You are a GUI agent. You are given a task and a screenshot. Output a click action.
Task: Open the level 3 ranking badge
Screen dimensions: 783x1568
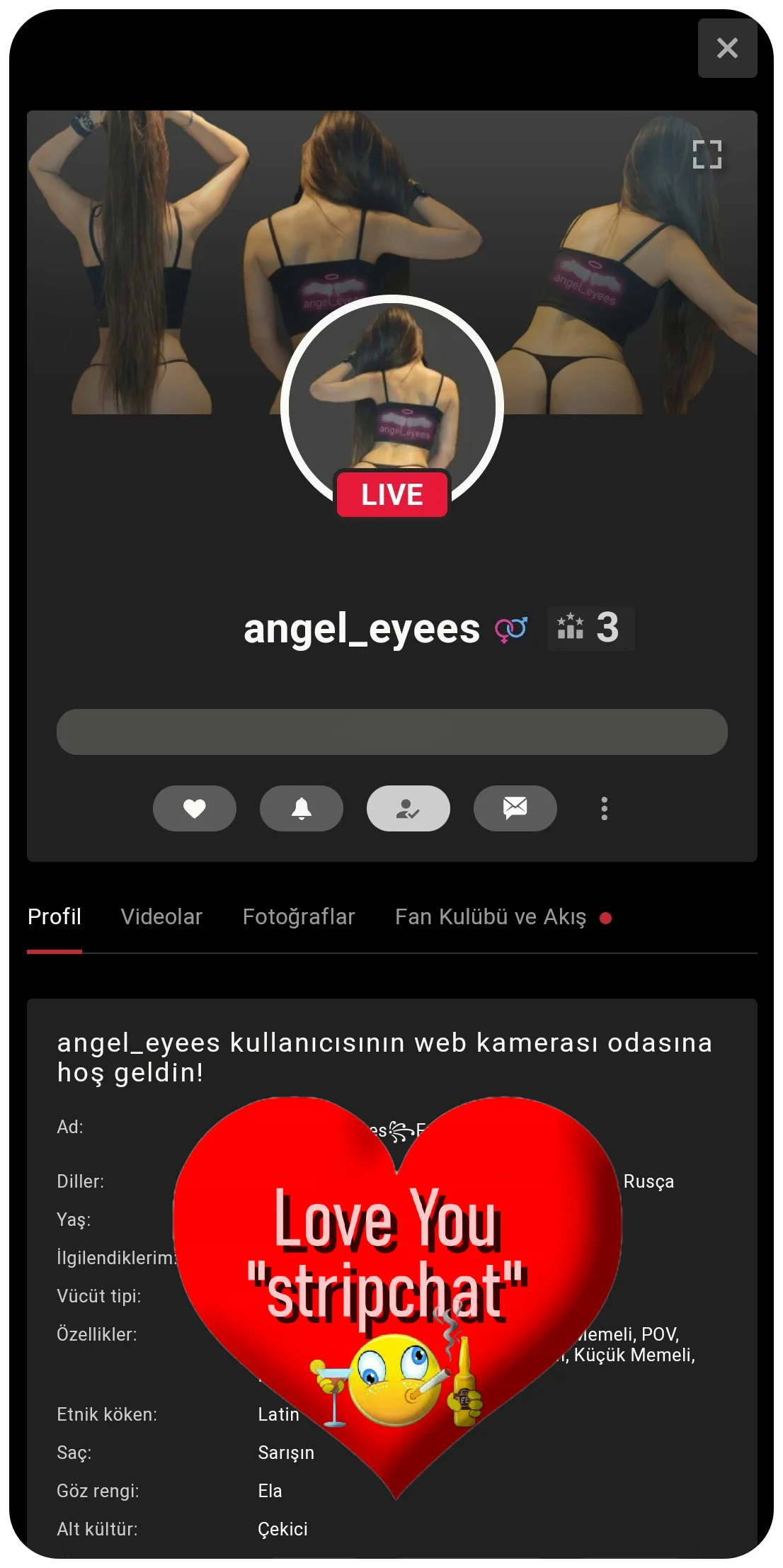(x=590, y=628)
